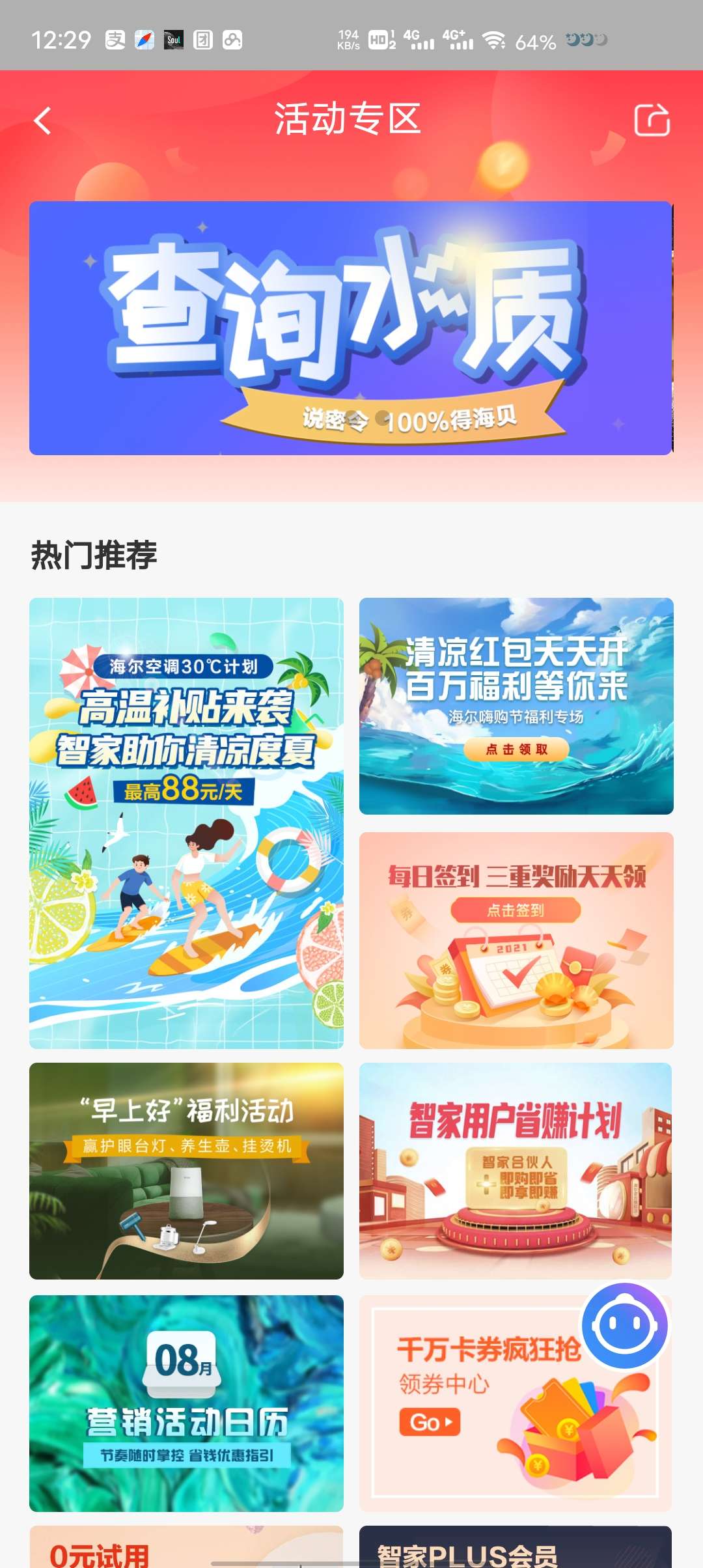
Task: Open the 智家PLUS会员 card
Action: click(x=515, y=1548)
